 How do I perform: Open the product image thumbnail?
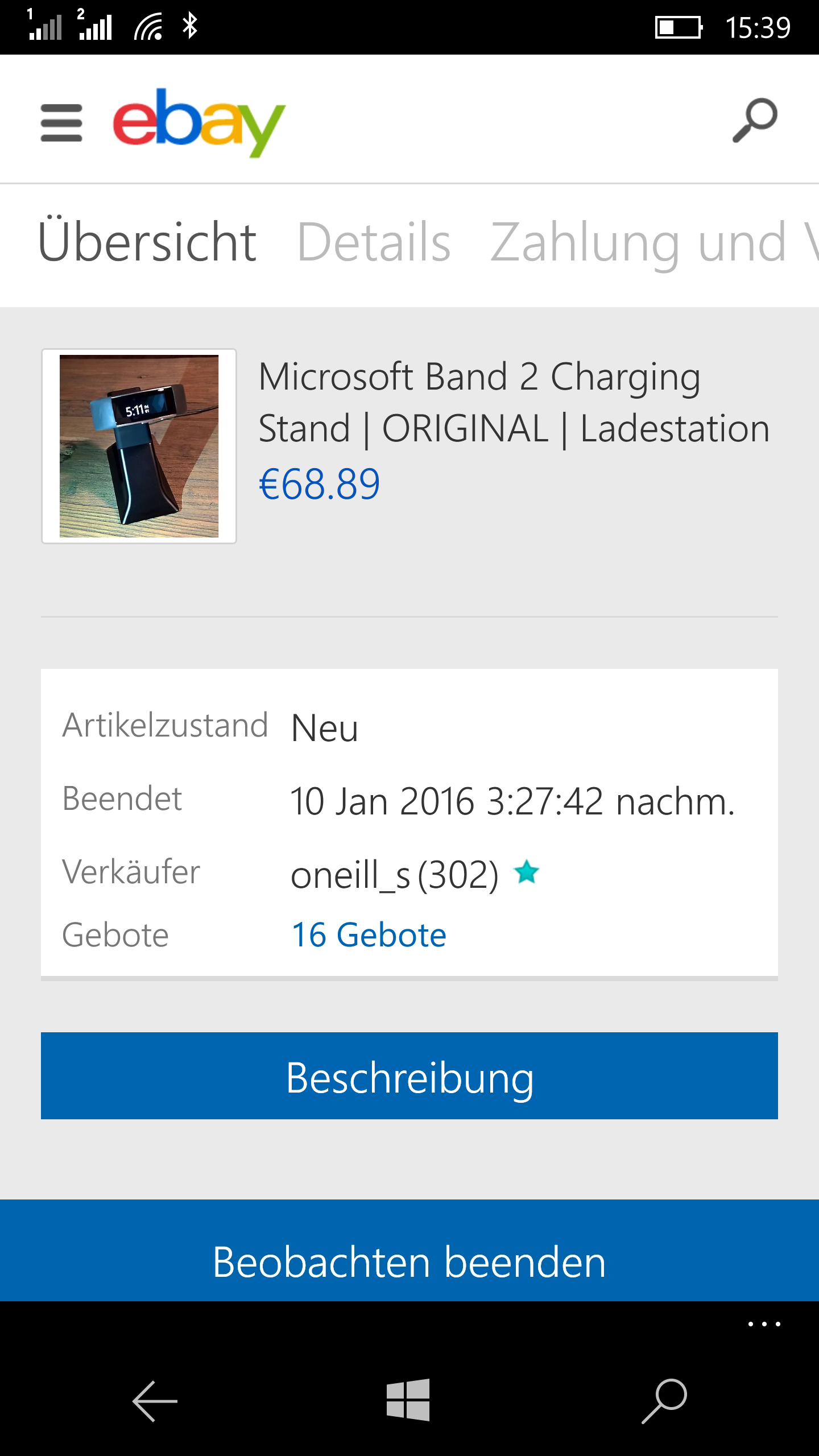click(x=139, y=446)
